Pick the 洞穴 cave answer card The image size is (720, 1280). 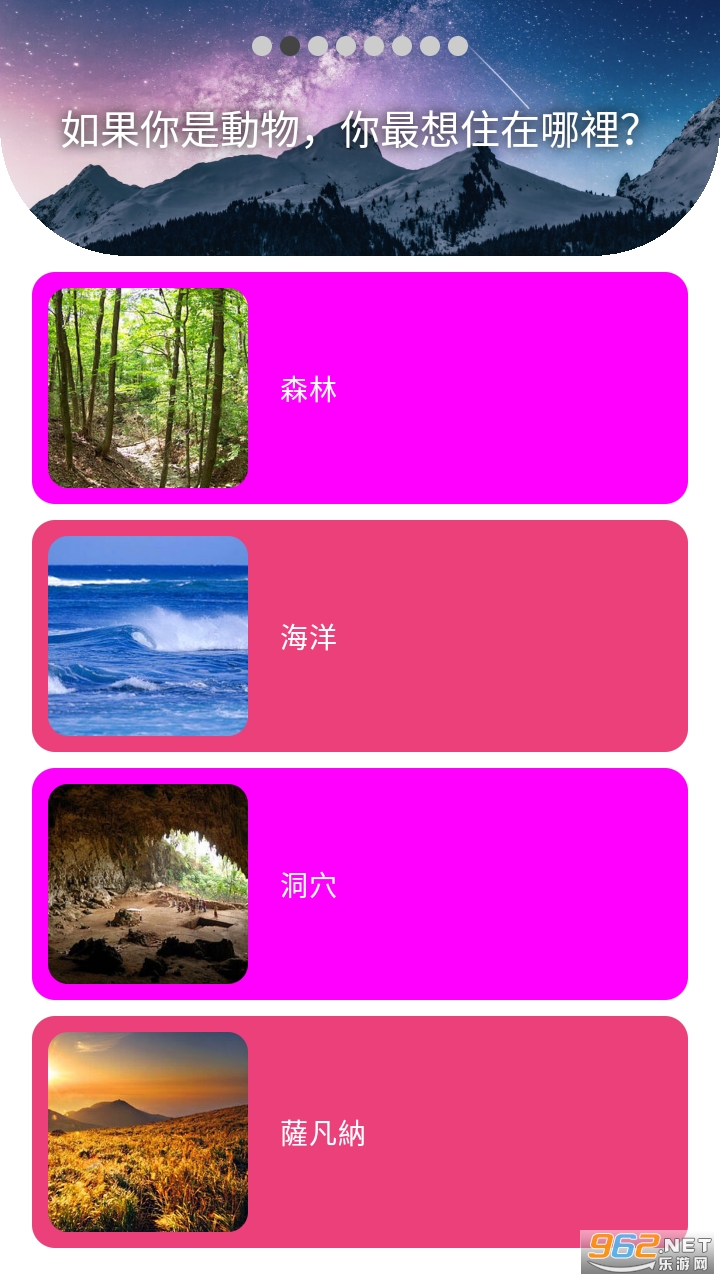(360, 884)
